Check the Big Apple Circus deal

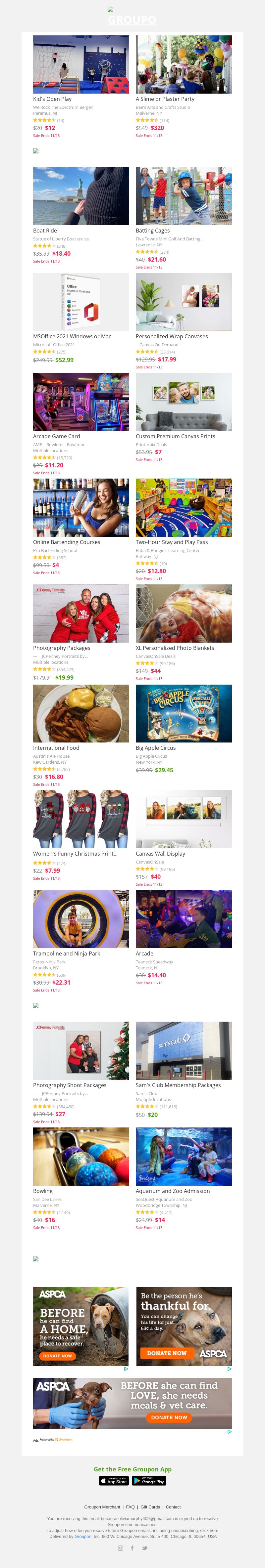pos(184,713)
